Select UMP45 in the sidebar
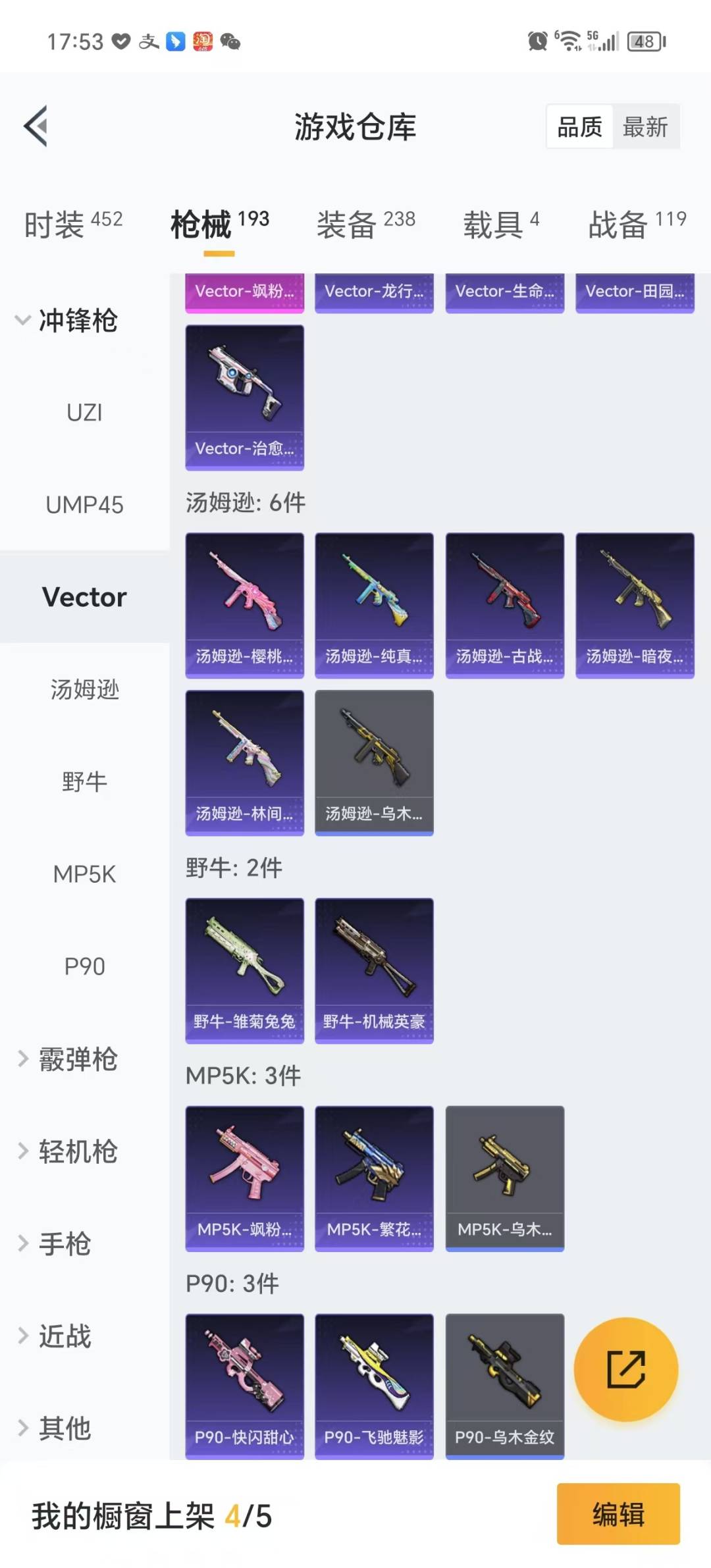This screenshot has height=1568, width=711. click(x=84, y=505)
